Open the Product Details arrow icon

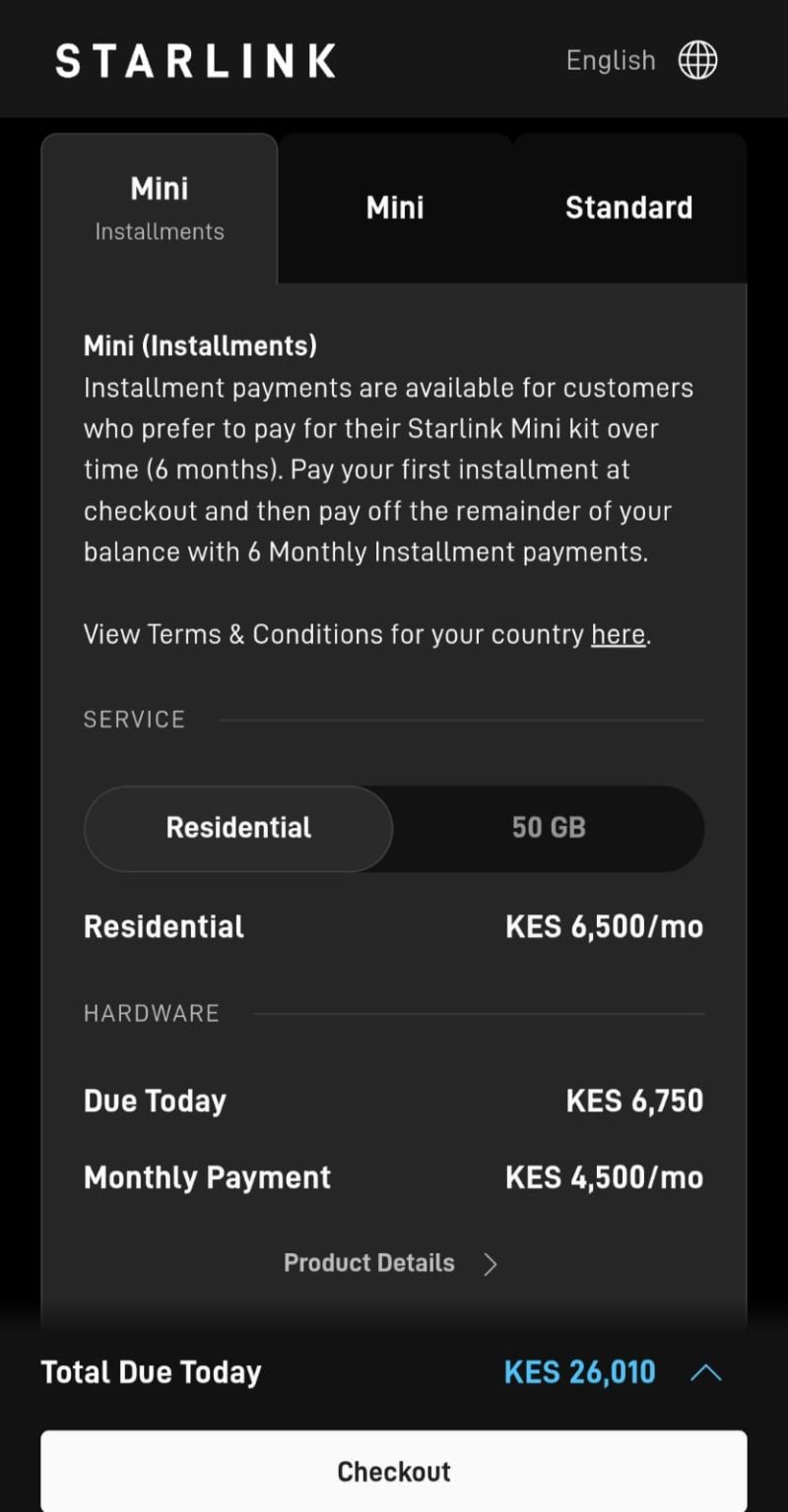pyautogui.click(x=491, y=1263)
